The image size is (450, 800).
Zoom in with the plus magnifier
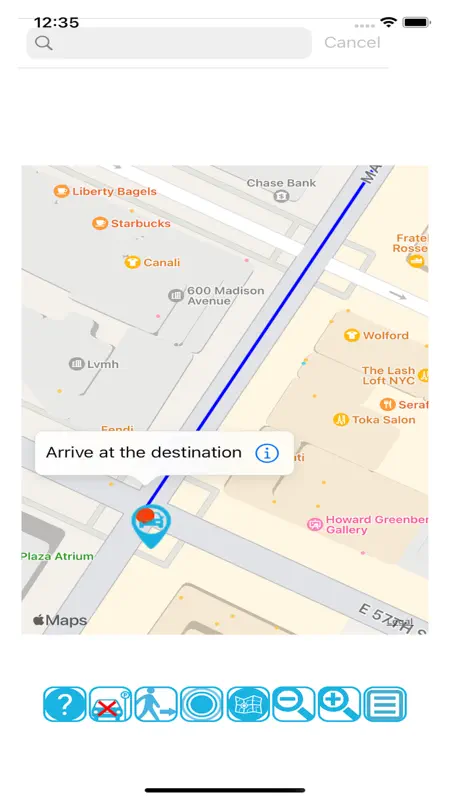339,704
